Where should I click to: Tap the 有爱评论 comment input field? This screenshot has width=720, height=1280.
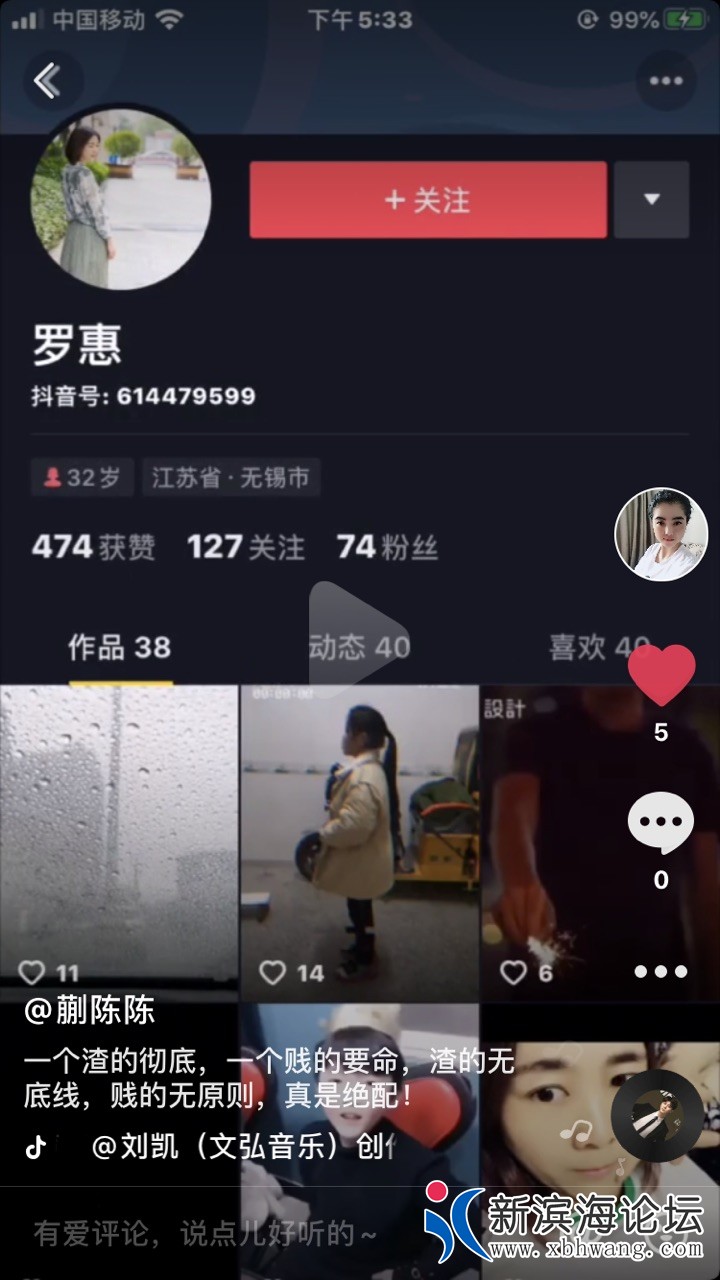point(205,1234)
